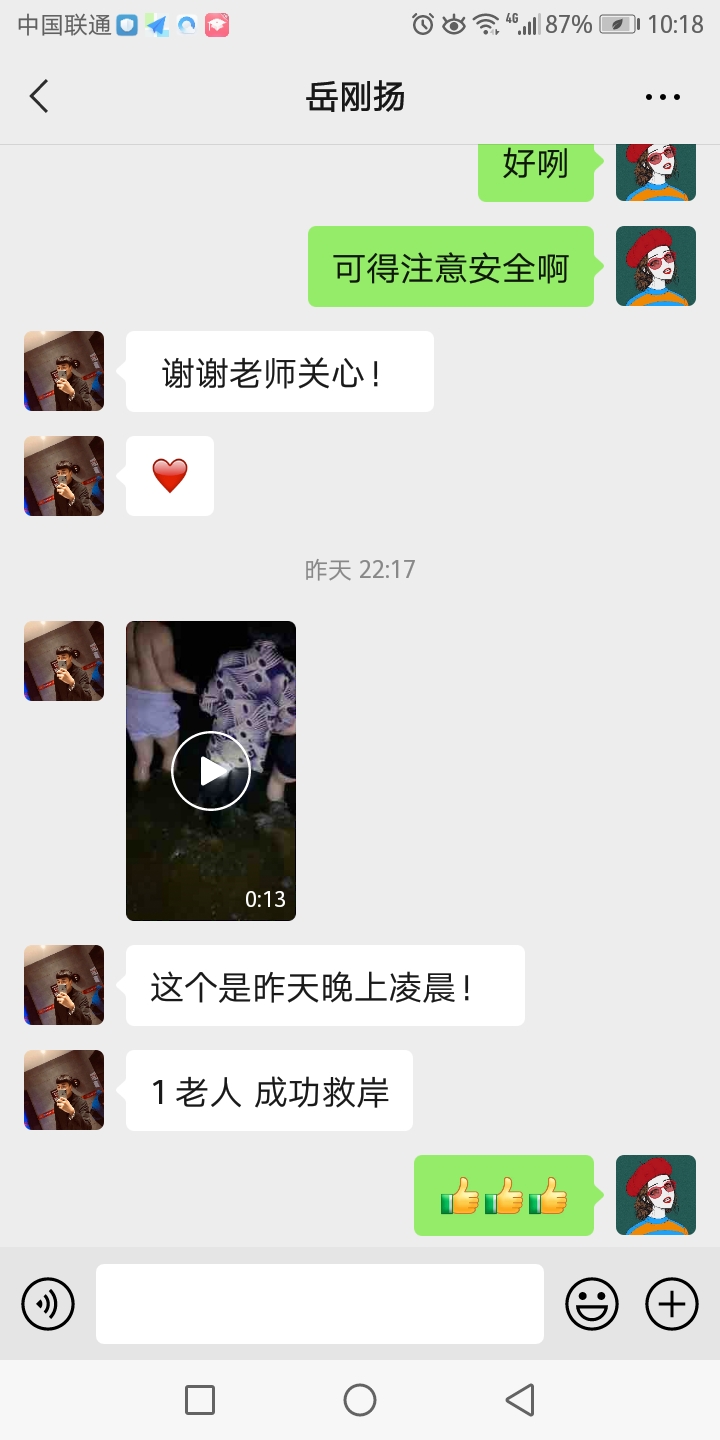
Task: Open contact avatar beside 谢谢老师关心！
Action: (x=64, y=371)
